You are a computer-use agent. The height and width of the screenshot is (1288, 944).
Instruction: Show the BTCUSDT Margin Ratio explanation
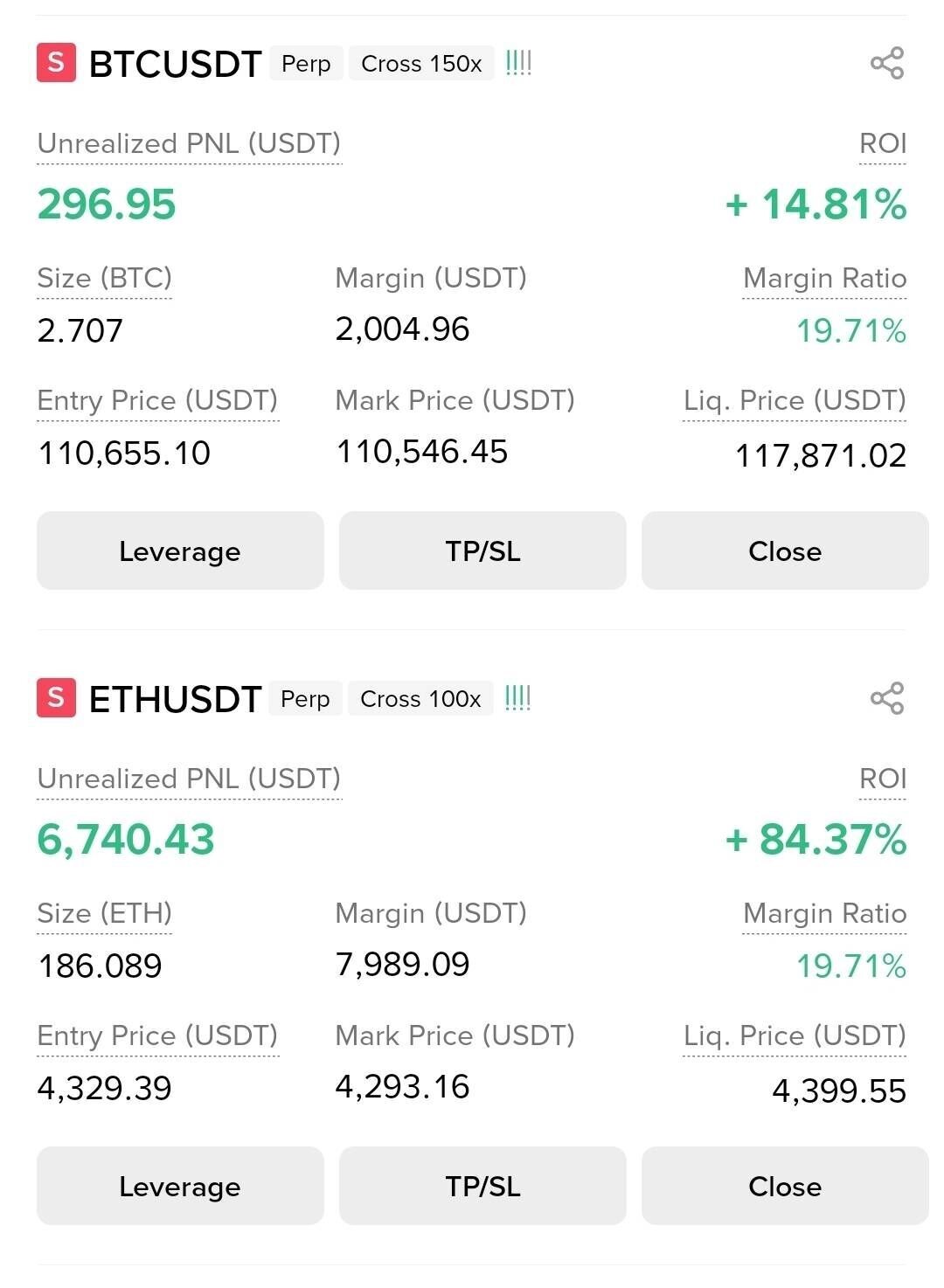[824, 279]
